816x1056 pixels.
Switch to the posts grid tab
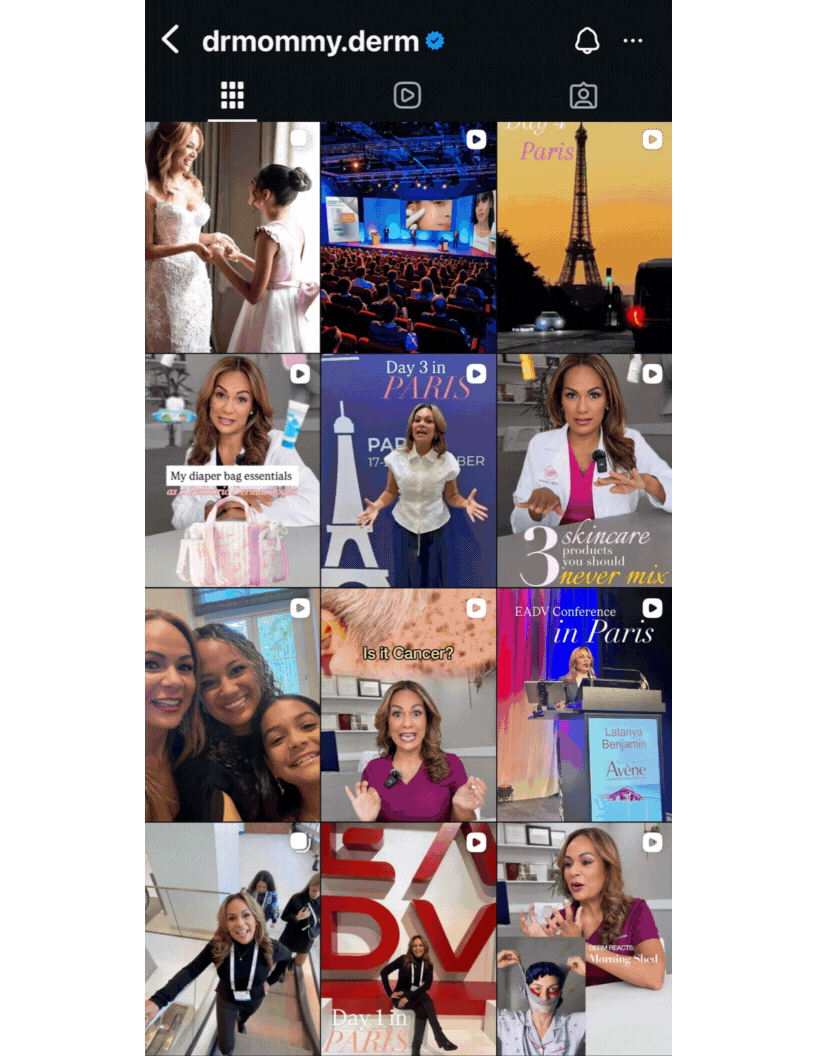click(232, 96)
